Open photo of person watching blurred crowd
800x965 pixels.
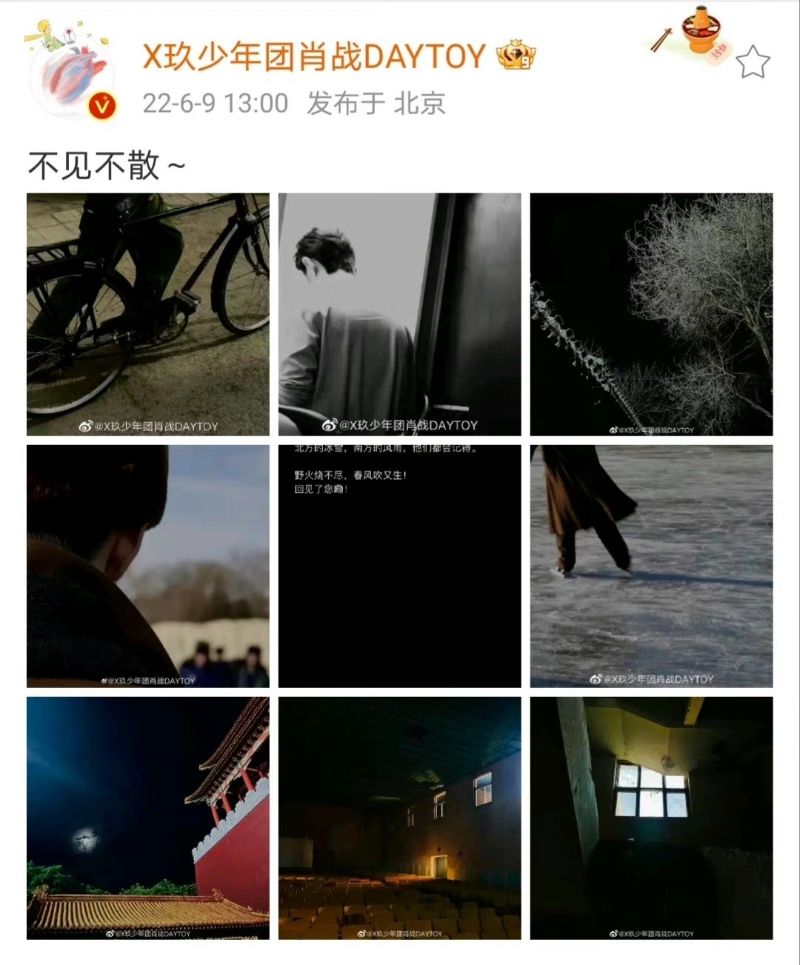pyautogui.click(x=148, y=566)
